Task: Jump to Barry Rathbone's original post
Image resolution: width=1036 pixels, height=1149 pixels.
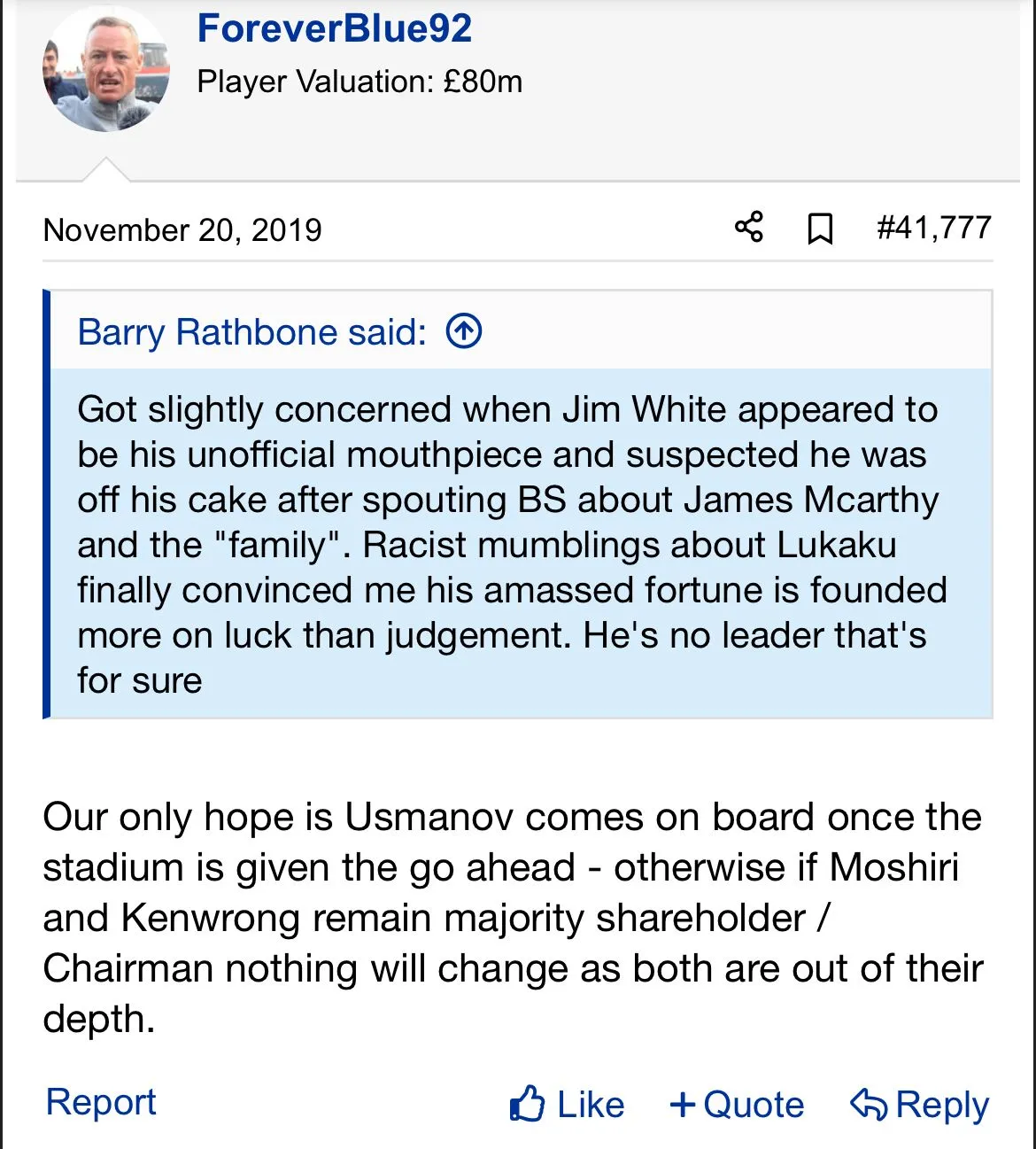Action: [464, 332]
